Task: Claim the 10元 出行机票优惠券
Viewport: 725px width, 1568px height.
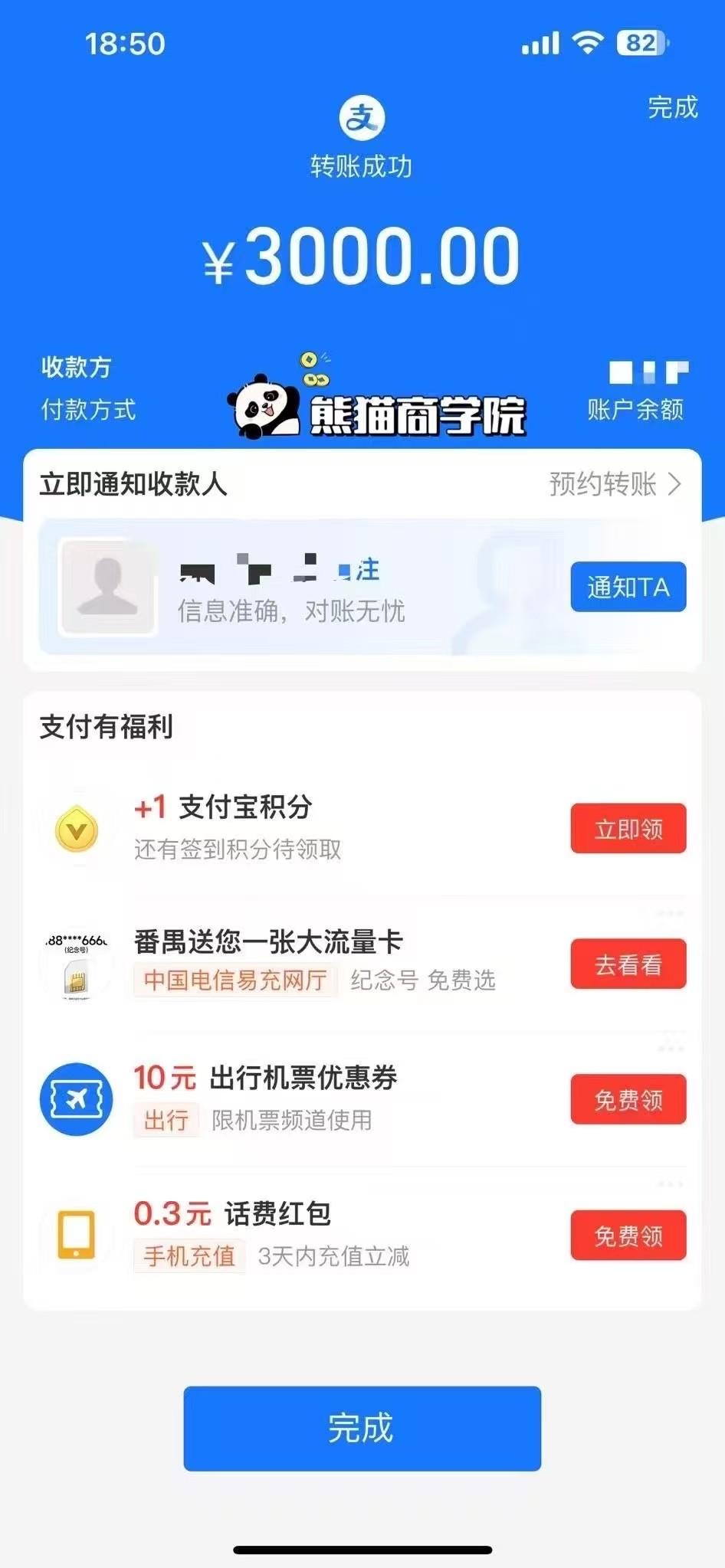Action: 628,1100
